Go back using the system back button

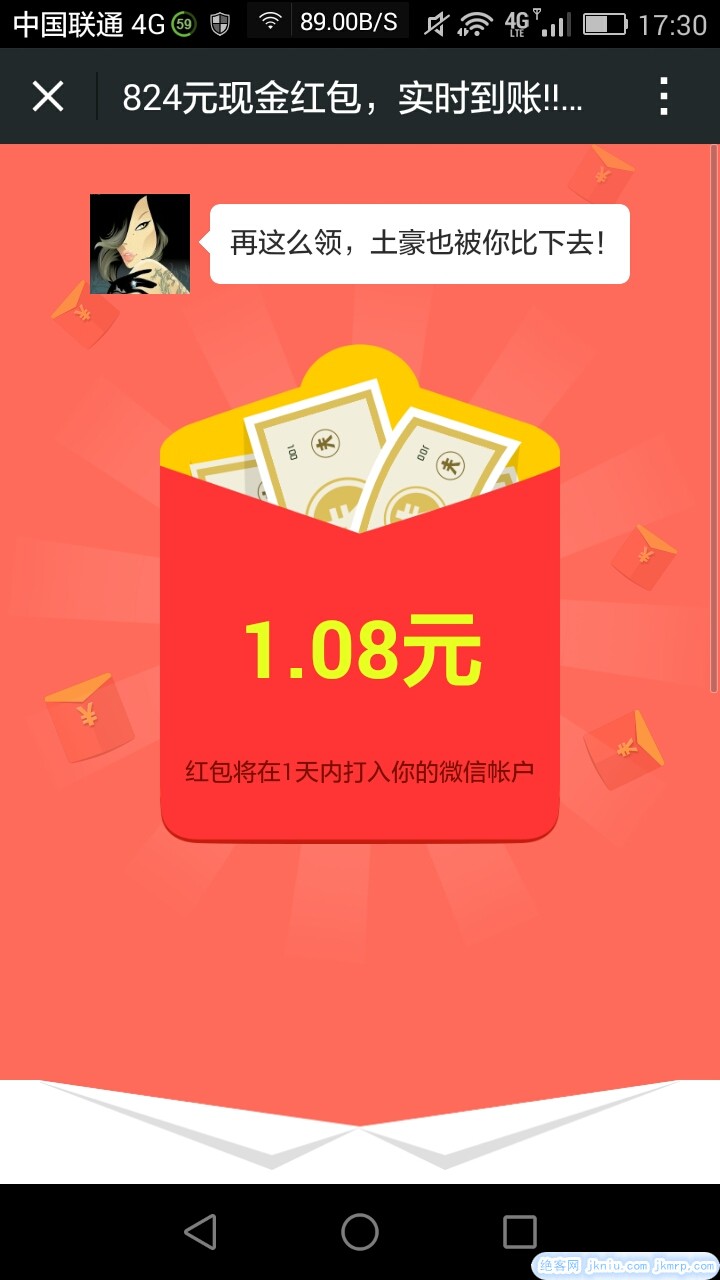(201, 1232)
